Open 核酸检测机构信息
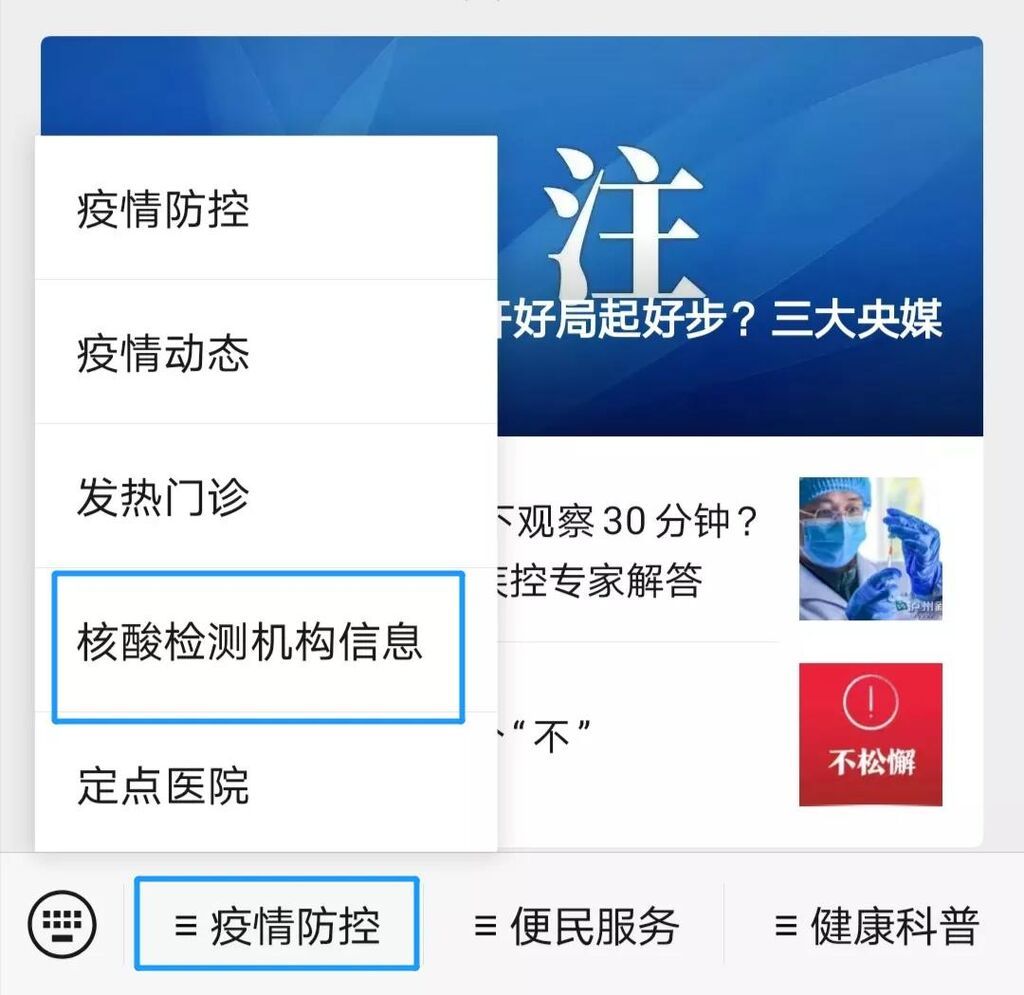 point(250,642)
